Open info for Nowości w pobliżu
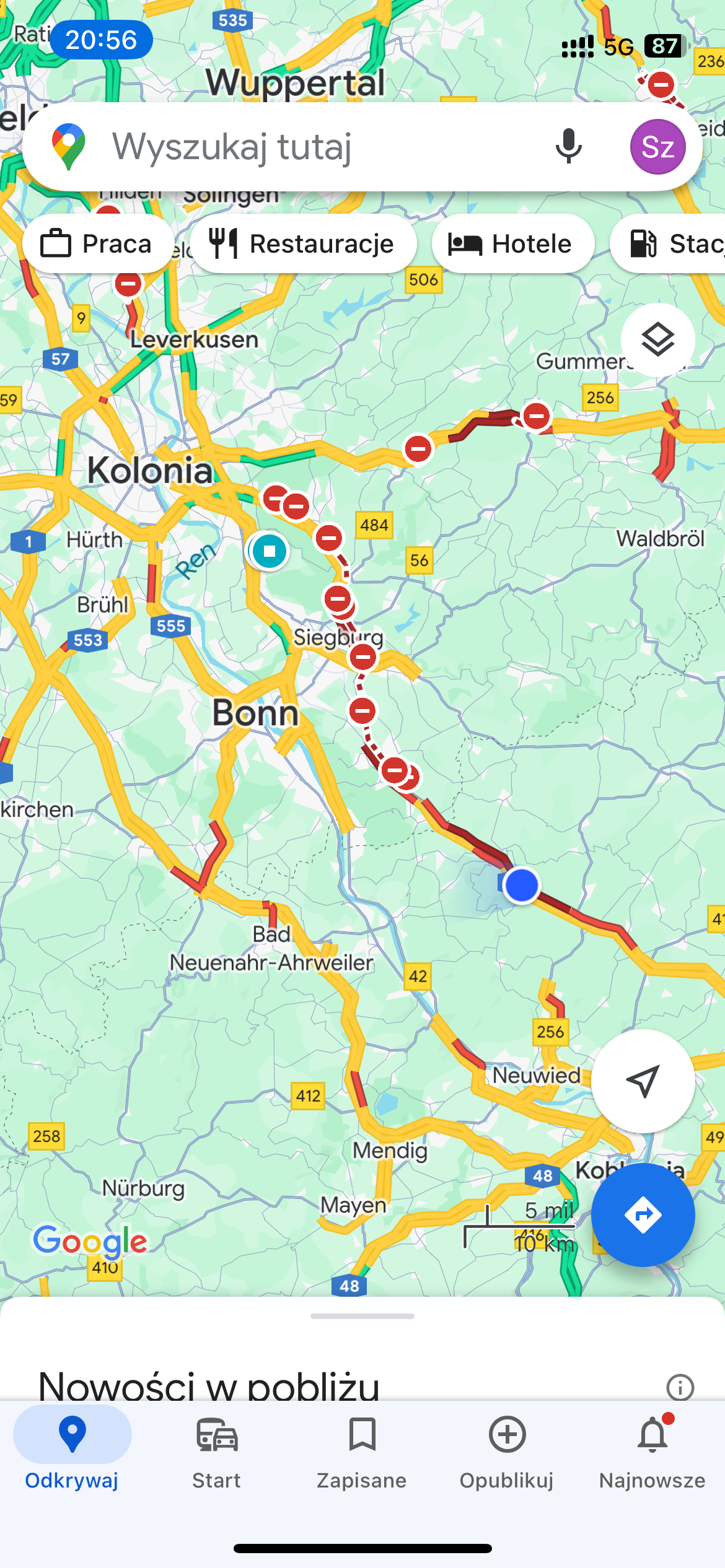The width and height of the screenshot is (725, 1568). click(x=680, y=1387)
